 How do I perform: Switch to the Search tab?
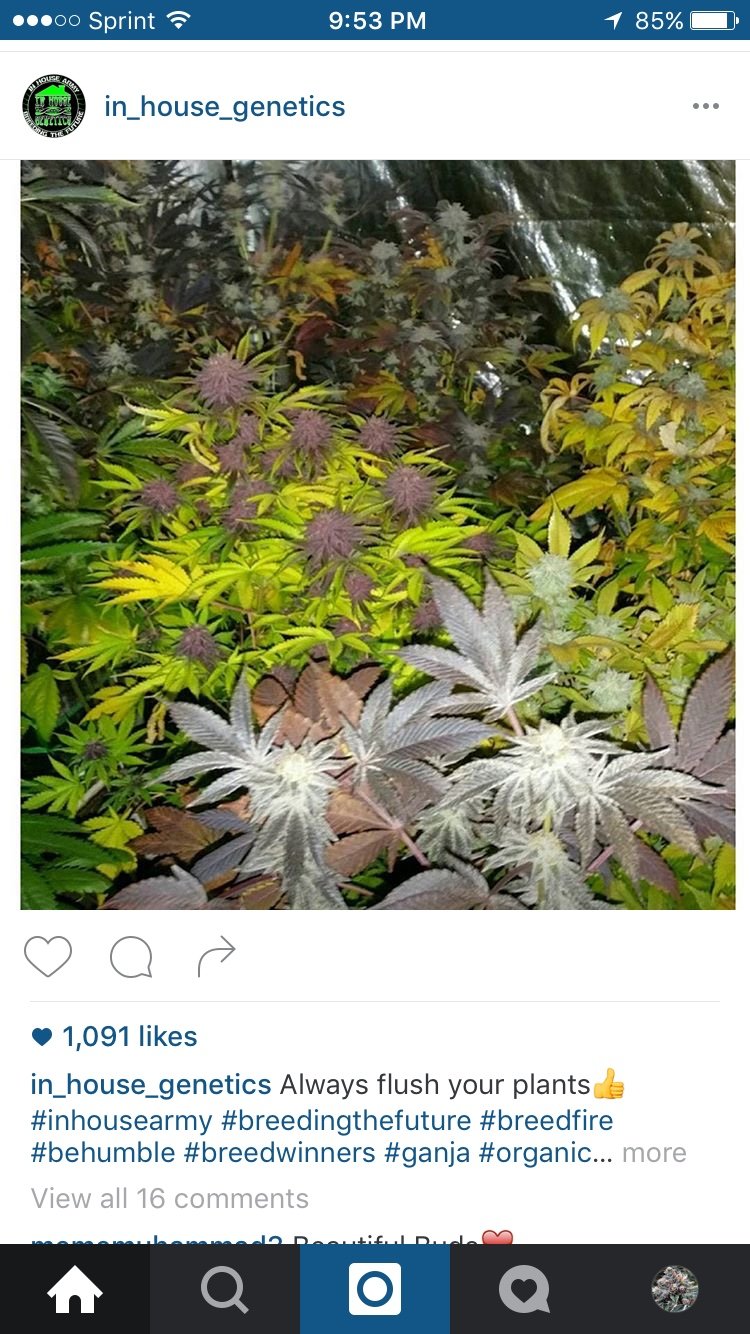click(225, 1290)
